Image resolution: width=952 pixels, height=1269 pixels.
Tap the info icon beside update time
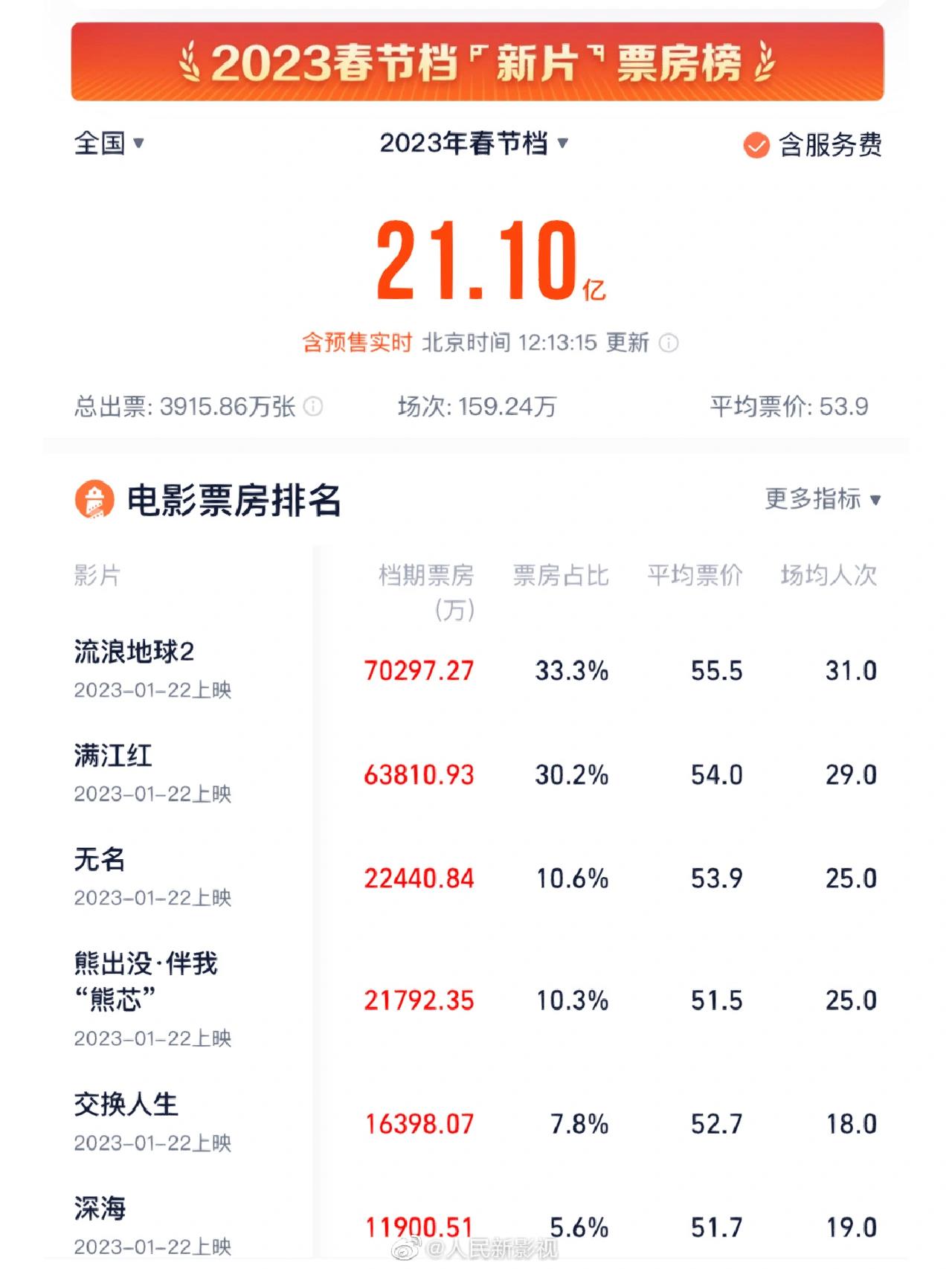[x=669, y=343]
